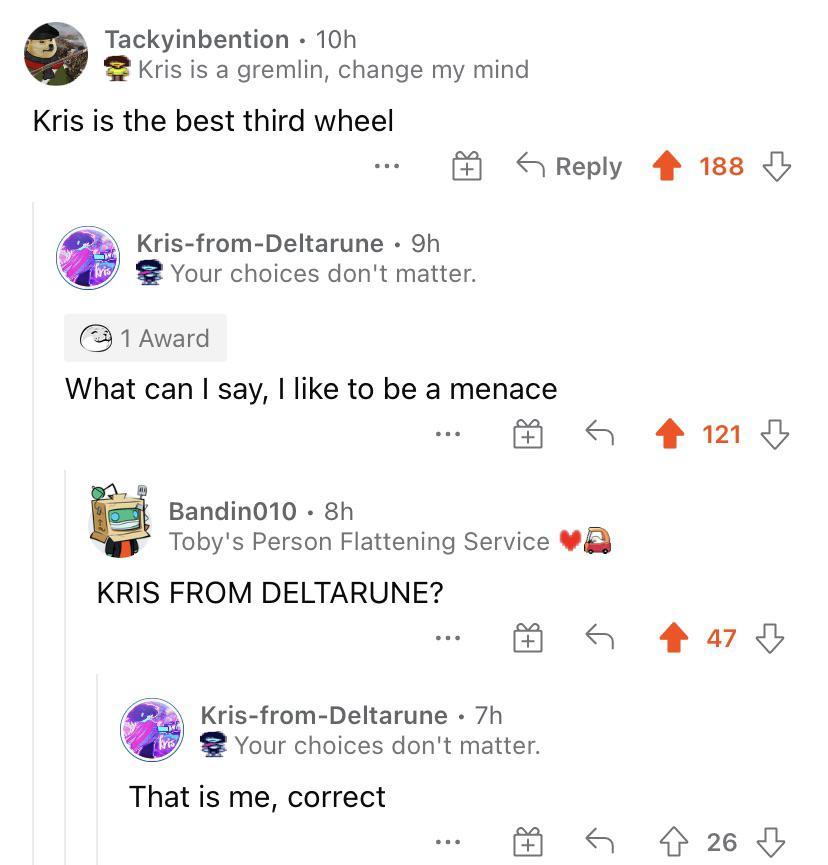Click the Reply button on the top comment
The height and width of the screenshot is (865, 828).
click(x=586, y=166)
